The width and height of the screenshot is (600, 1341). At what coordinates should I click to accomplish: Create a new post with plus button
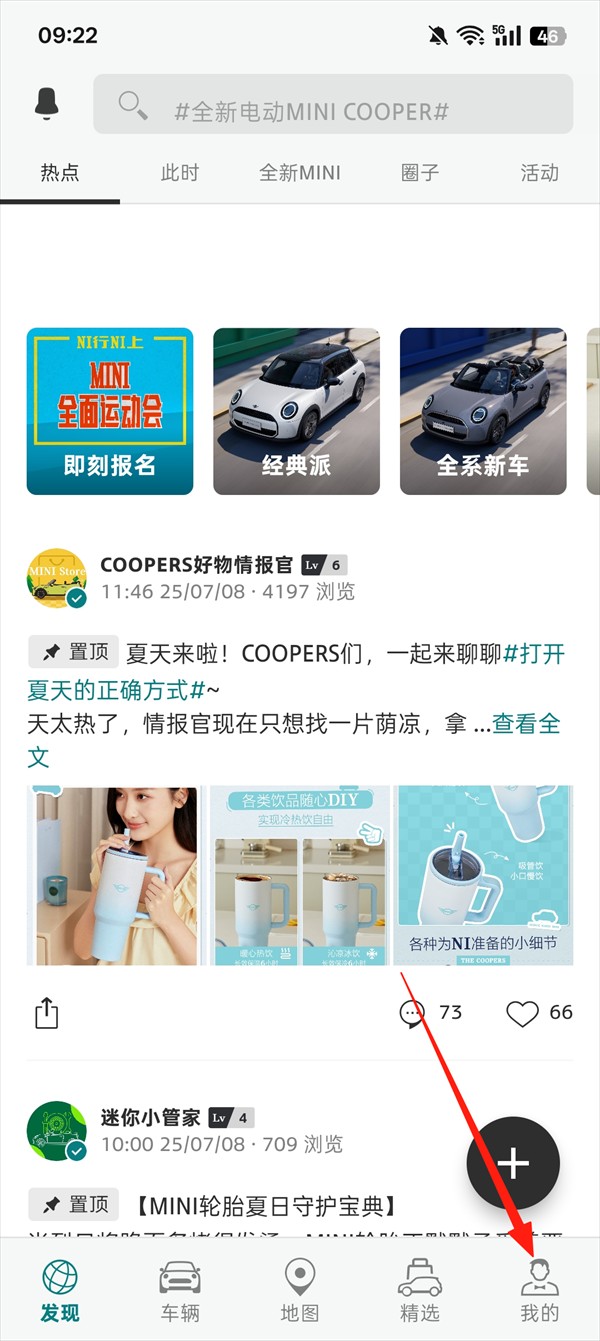click(x=513, y=1163)
